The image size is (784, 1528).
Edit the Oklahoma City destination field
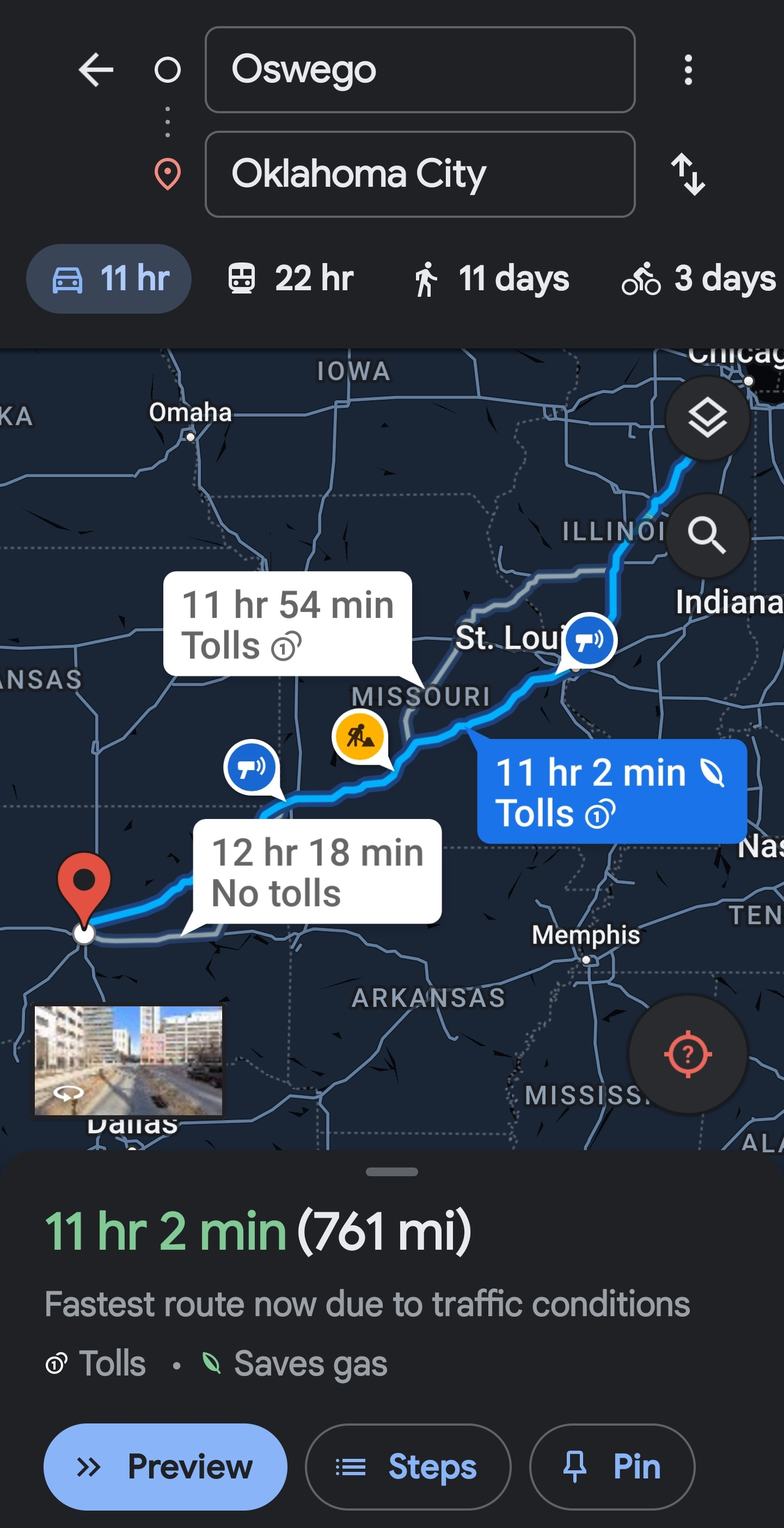point(420,174)
